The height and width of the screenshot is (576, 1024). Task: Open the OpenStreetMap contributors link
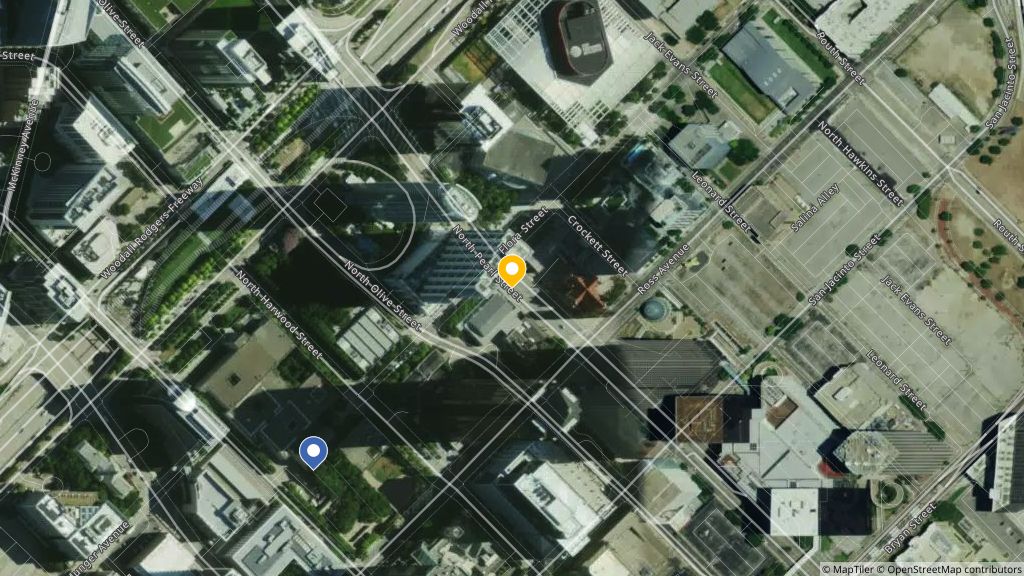[x=950, y=569]
